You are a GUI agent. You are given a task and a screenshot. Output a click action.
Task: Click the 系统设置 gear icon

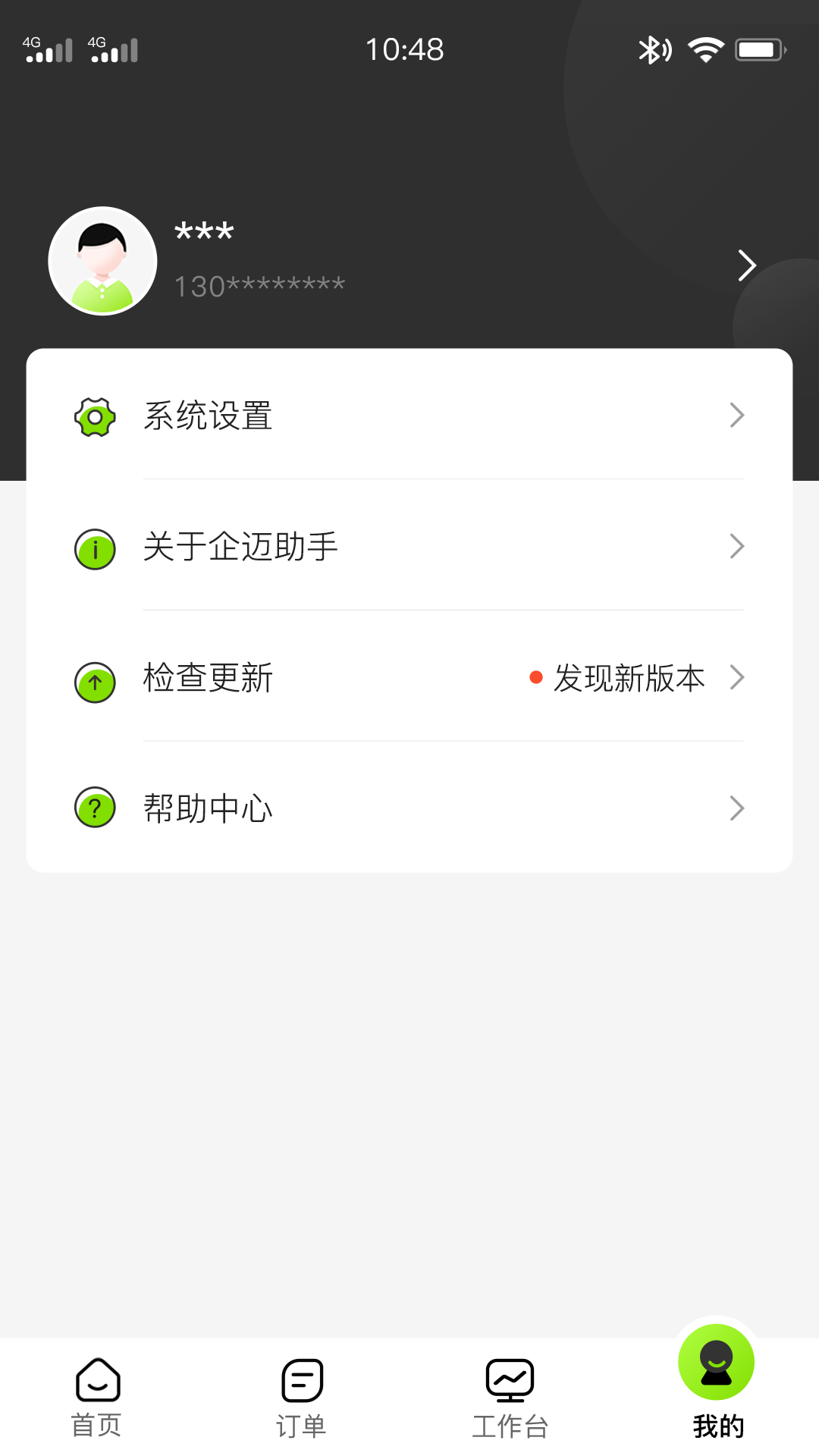[94, 416]
